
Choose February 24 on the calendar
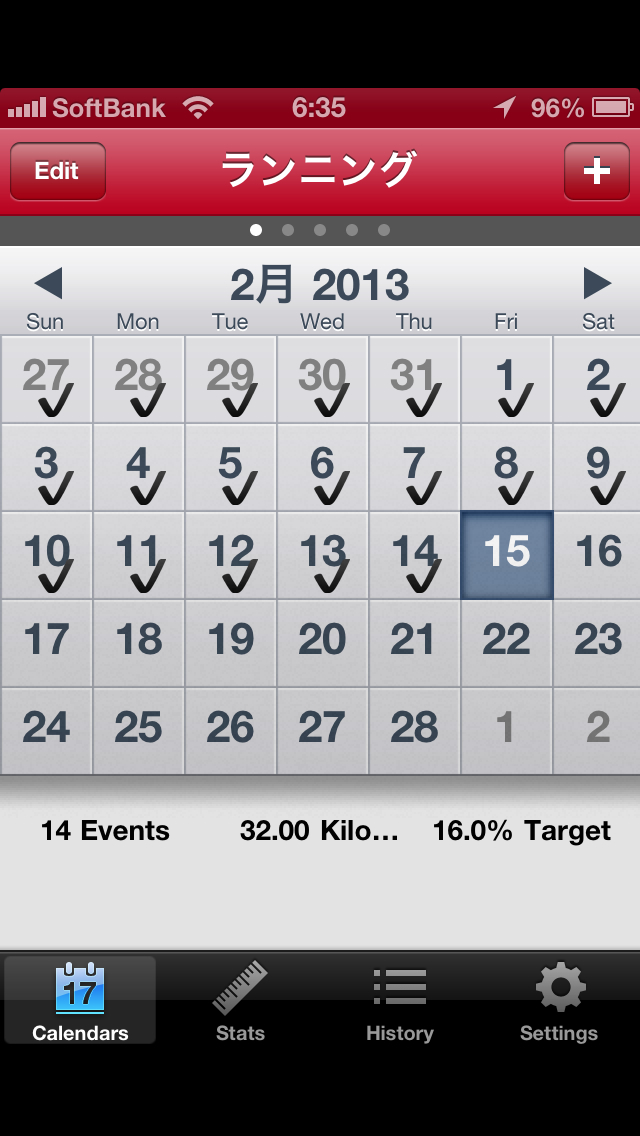(x=46, y=731)
